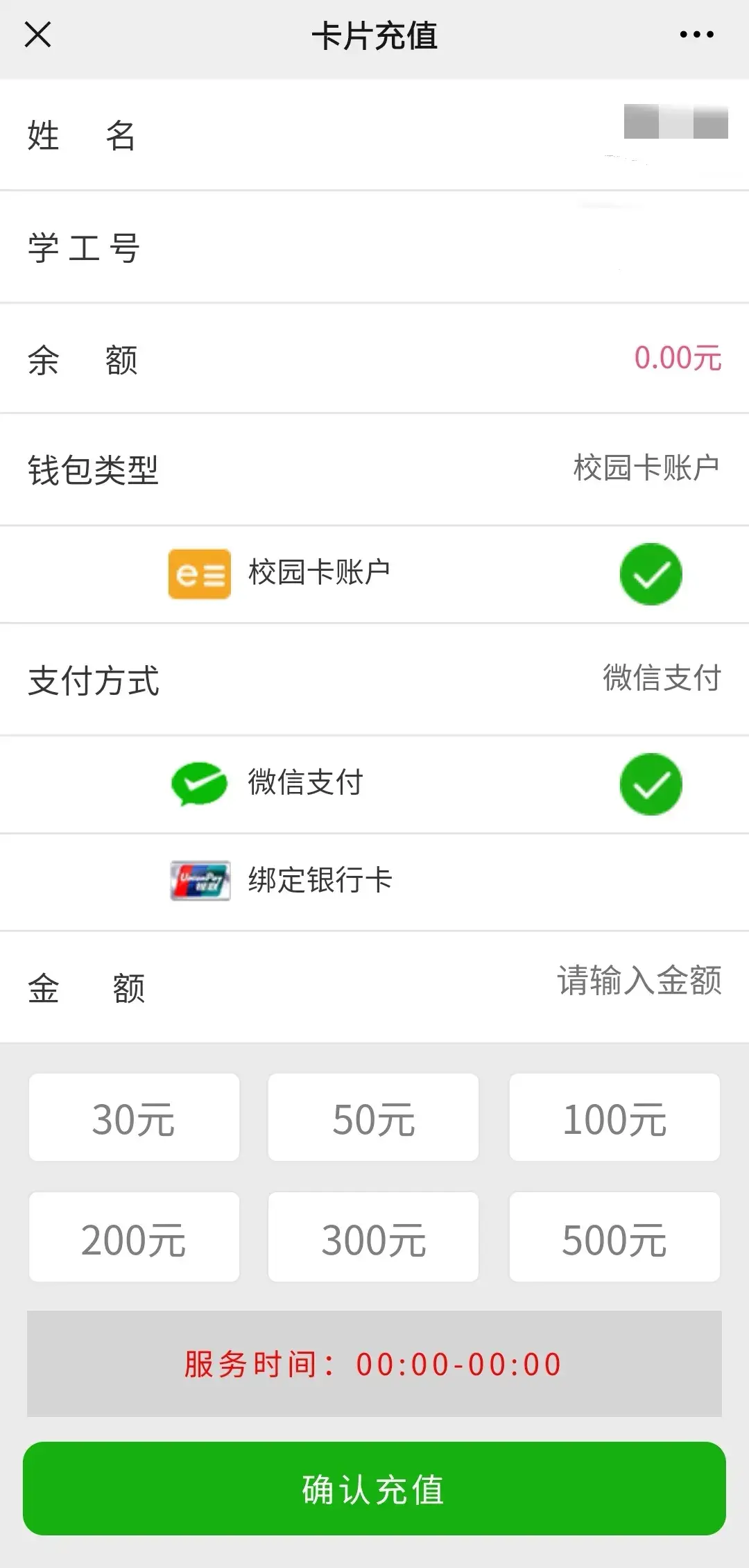This screenshot has height=1568, width=749.
Task: Choose the 500元 amount
Action: (614, 1237)
